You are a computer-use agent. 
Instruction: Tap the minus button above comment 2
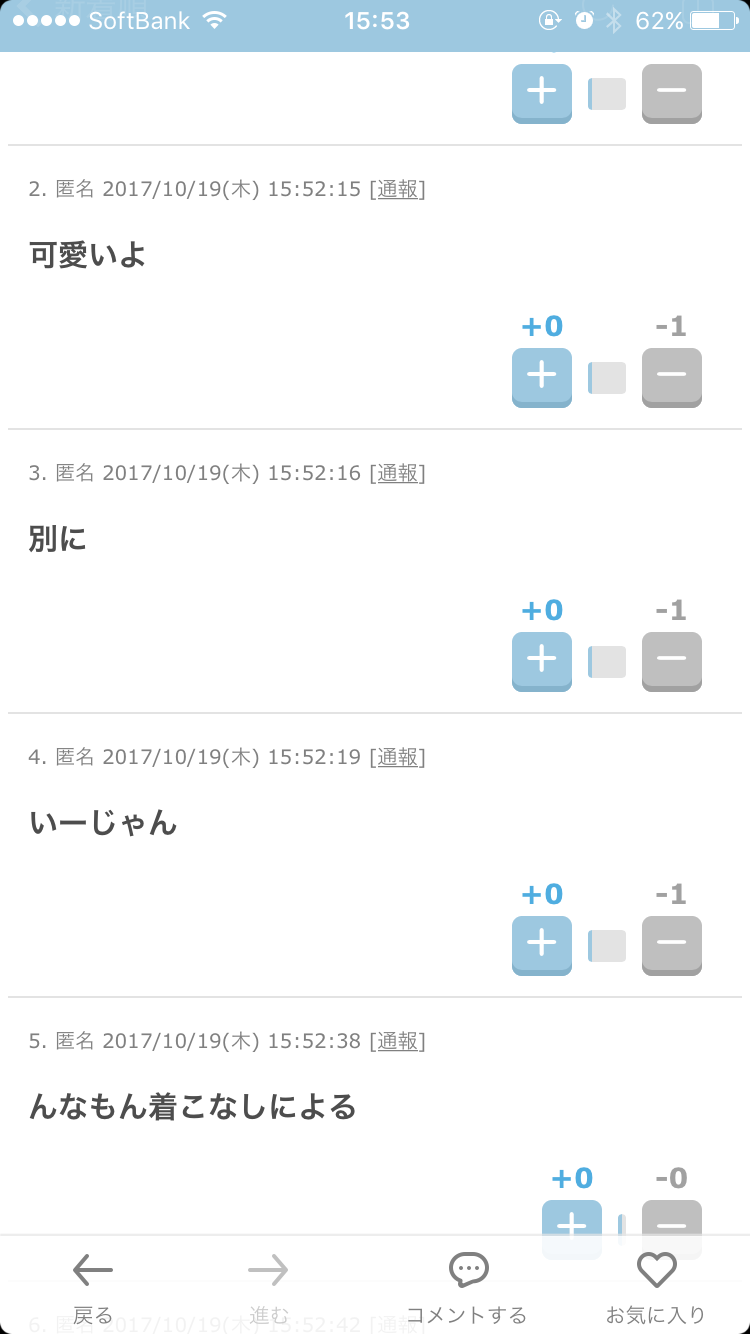pyautogui.click(x=672, y=93)
